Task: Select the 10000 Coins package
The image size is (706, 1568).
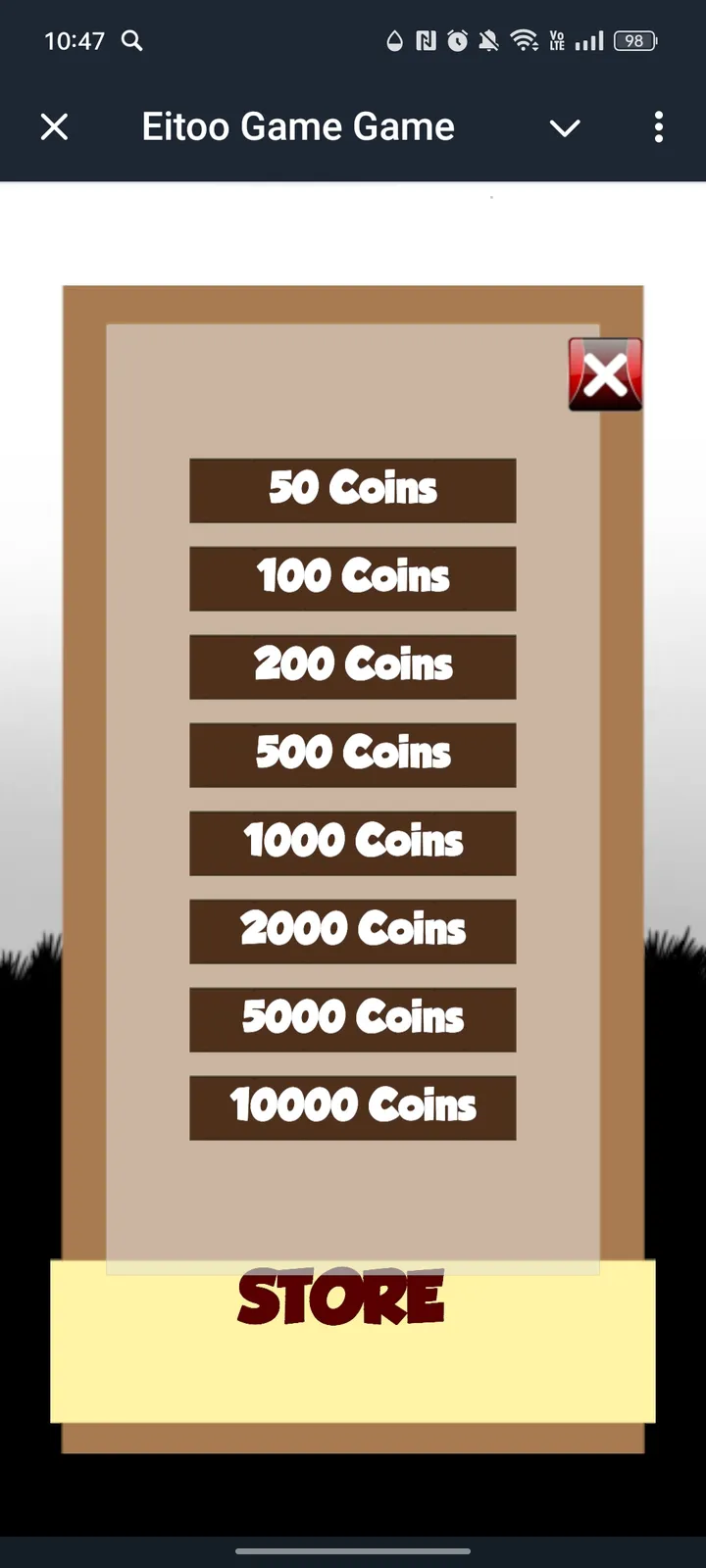Action: 352,1107
